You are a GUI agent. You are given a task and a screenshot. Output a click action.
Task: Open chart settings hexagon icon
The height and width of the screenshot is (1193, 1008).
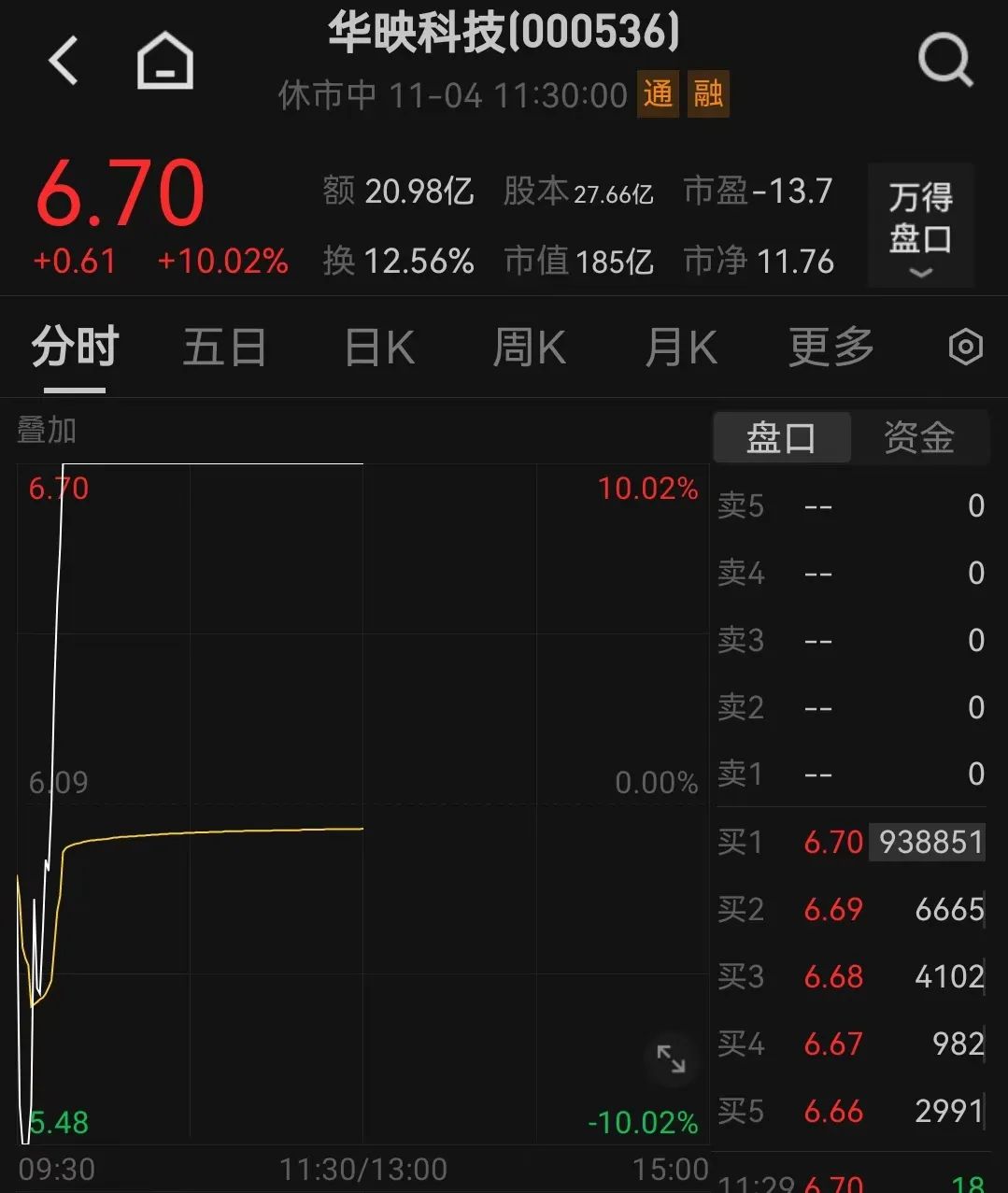pos(965,348)
